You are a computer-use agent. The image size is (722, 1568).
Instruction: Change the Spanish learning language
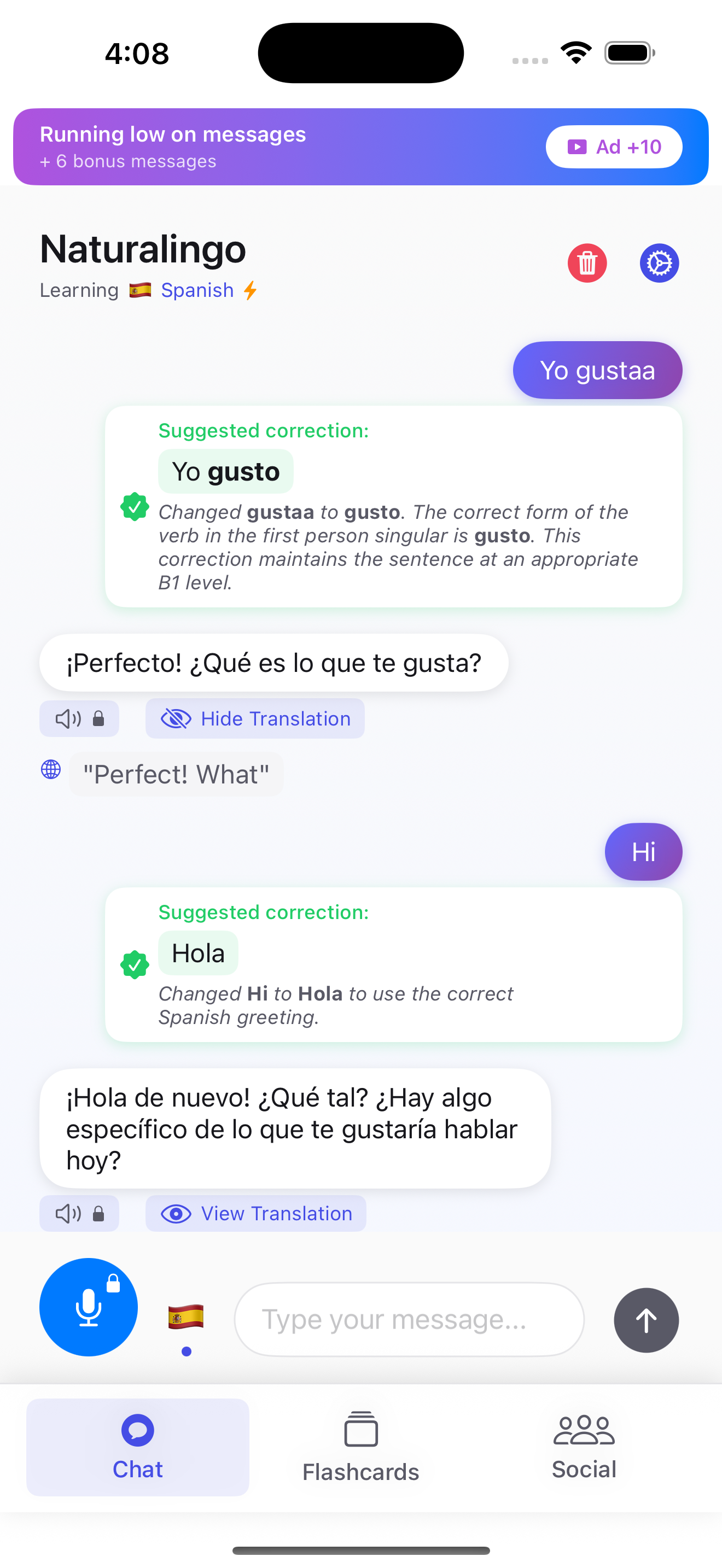(x=196, y=290)
